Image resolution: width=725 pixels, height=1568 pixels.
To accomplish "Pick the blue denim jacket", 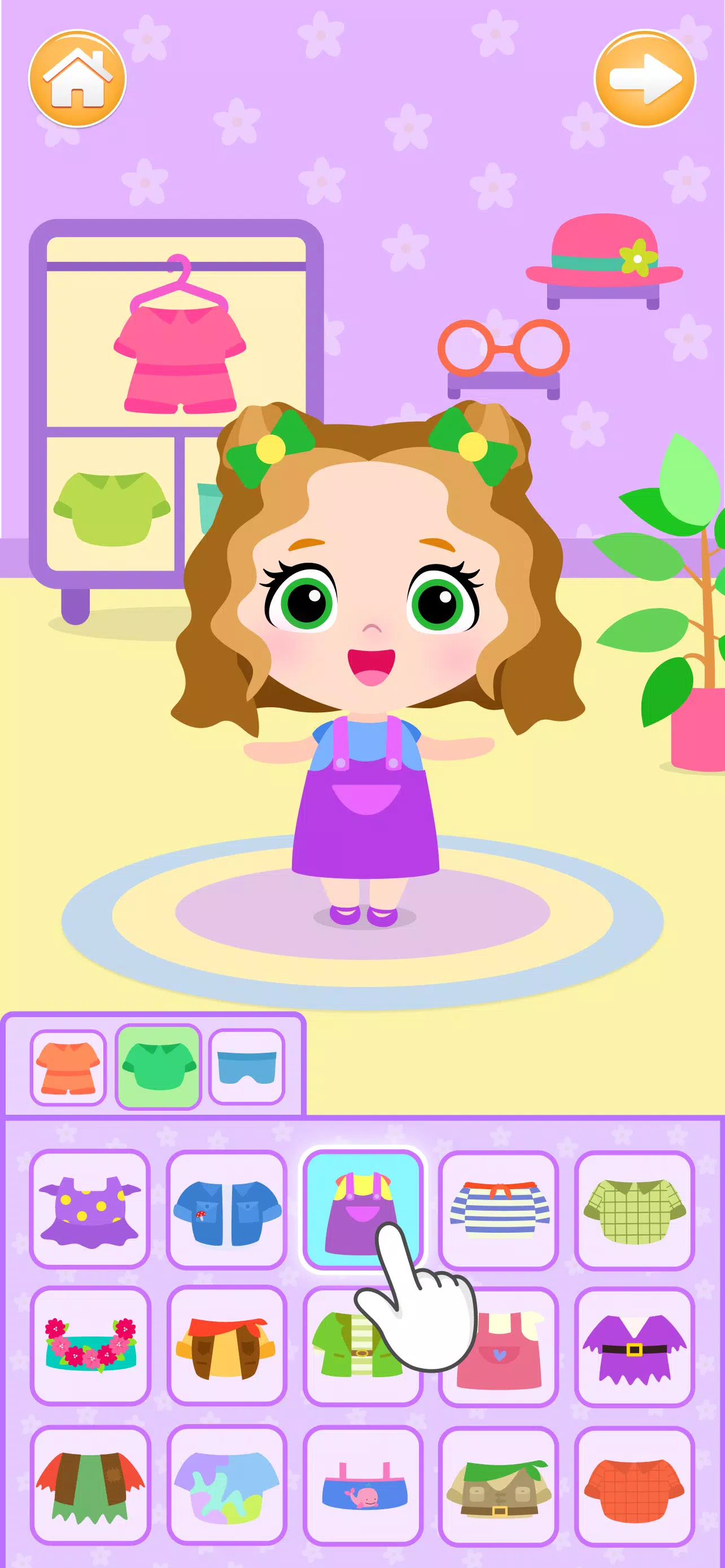I will click(x=226, y=1208).
